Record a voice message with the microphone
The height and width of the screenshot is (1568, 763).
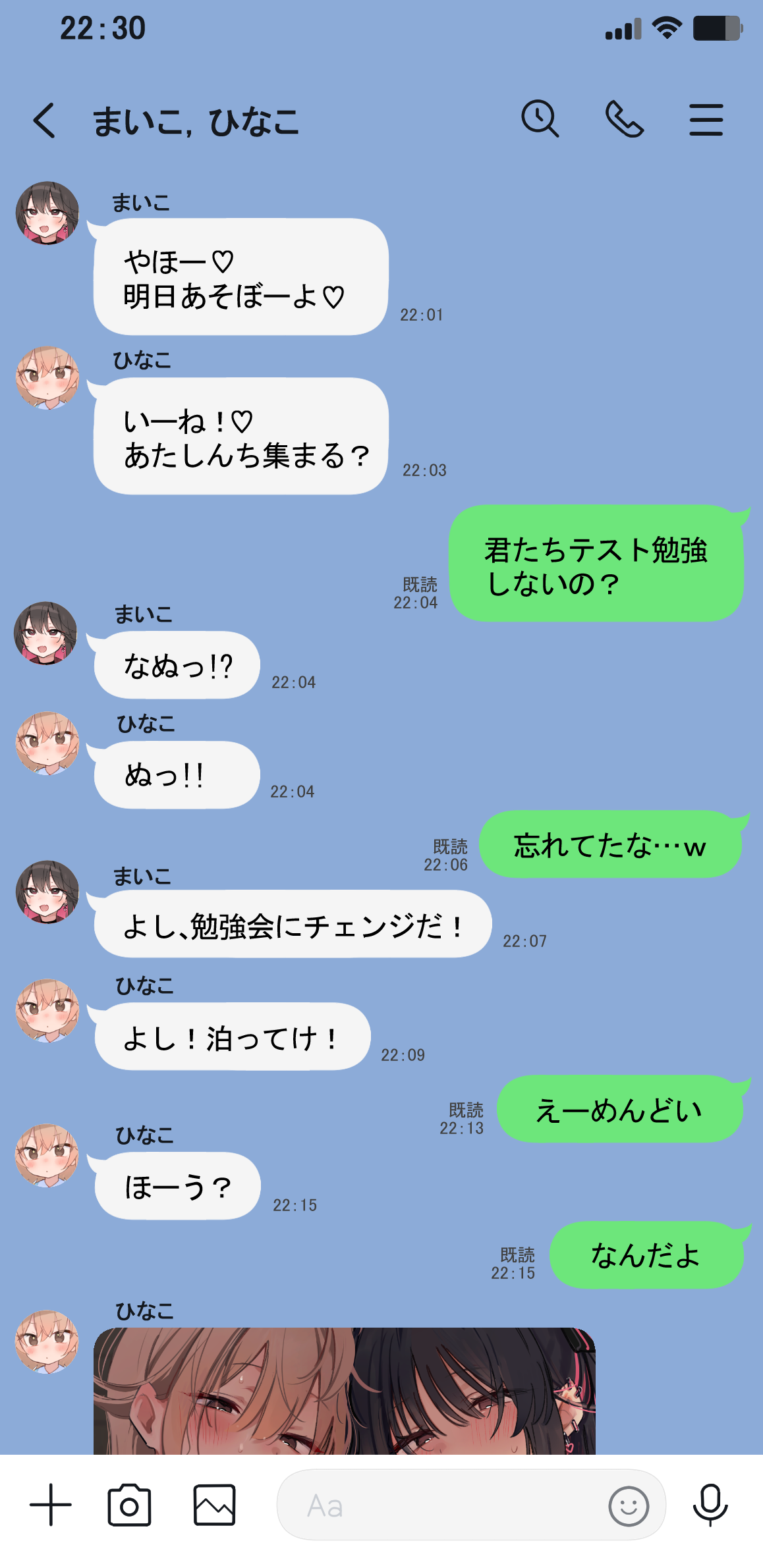click(710, 1505)
